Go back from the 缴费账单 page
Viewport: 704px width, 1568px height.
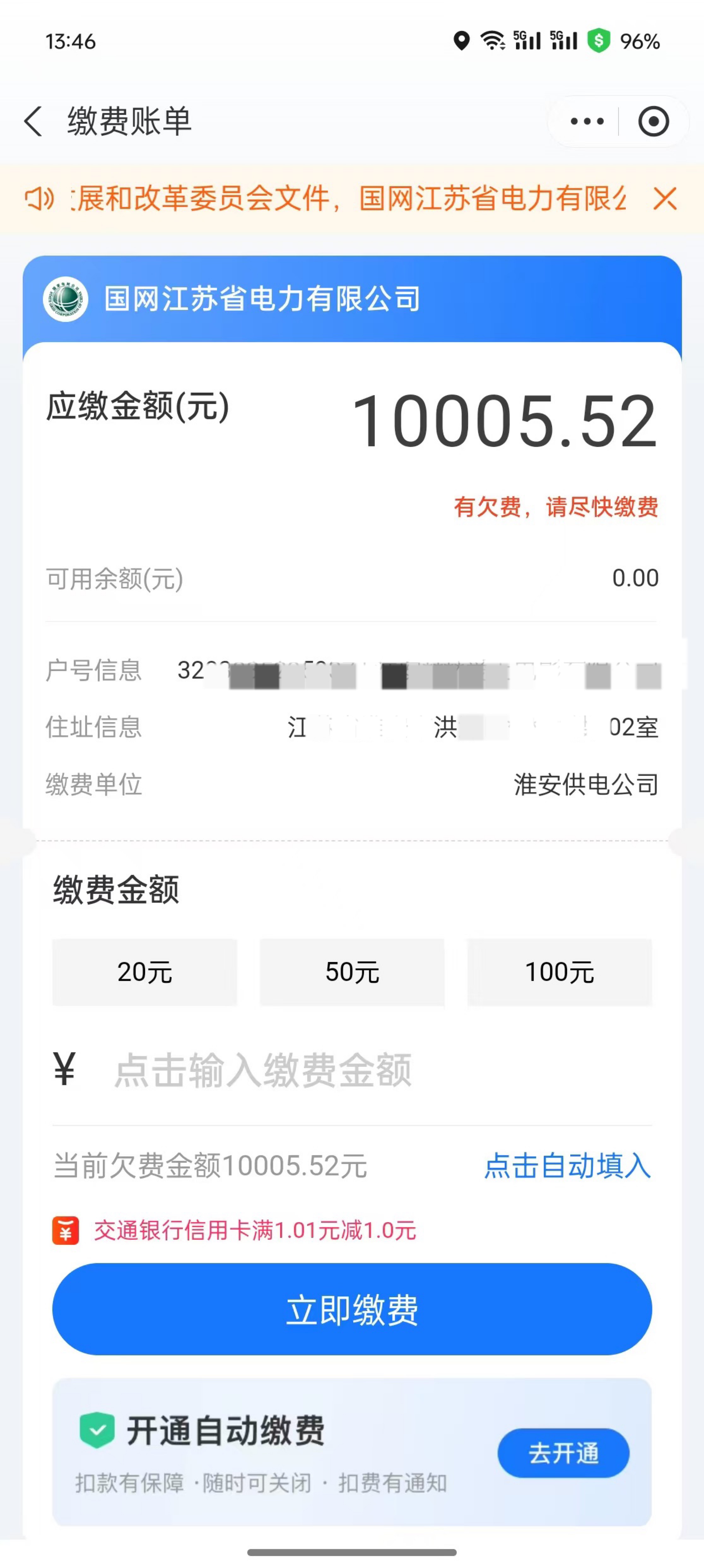click(x=33, y=121)
